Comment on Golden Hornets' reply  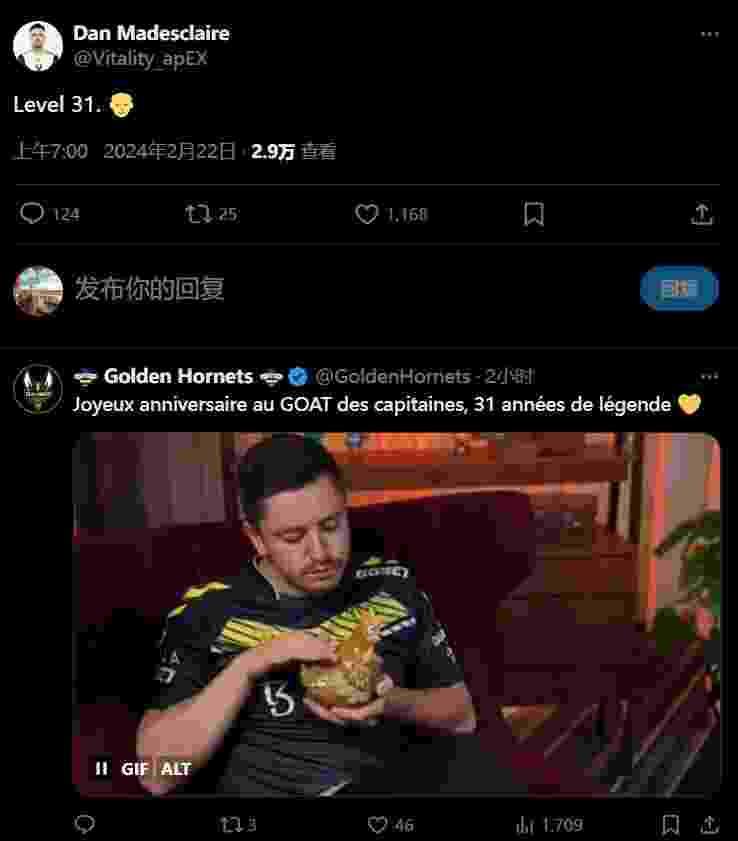click(x=86, y=825)
